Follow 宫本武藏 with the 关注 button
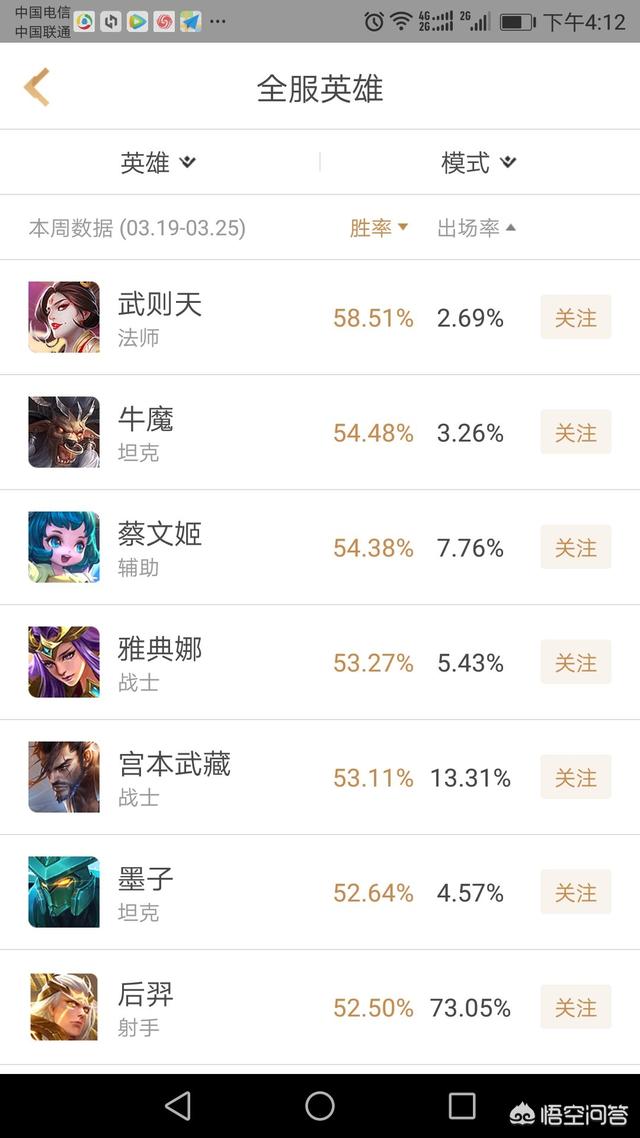 point(575,777)
